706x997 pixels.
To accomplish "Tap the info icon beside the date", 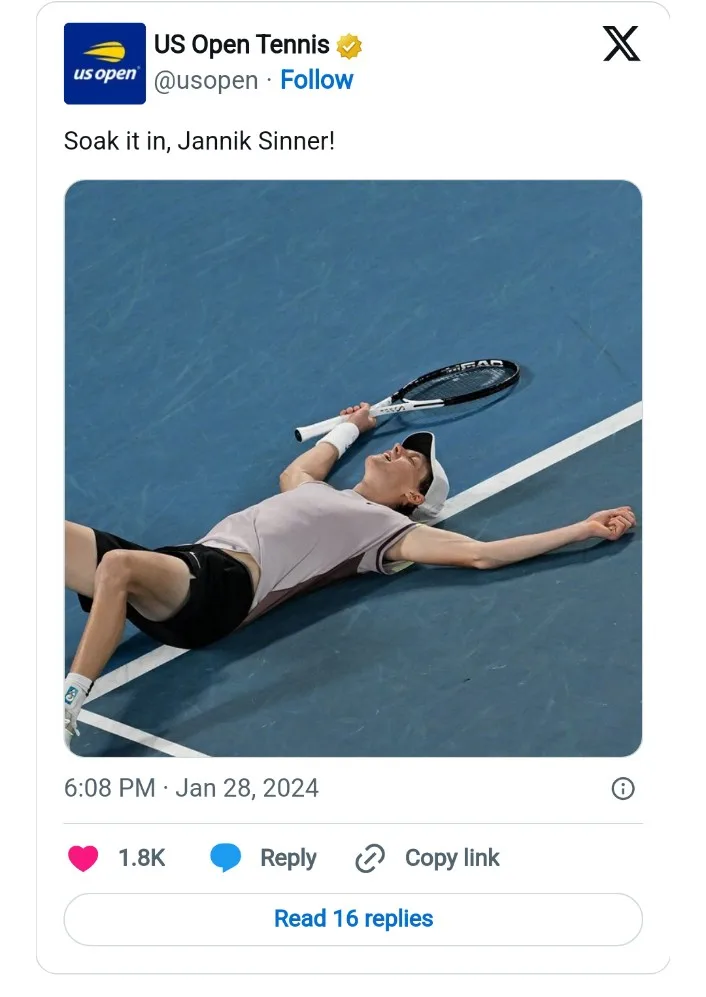I will pos(622,789).
